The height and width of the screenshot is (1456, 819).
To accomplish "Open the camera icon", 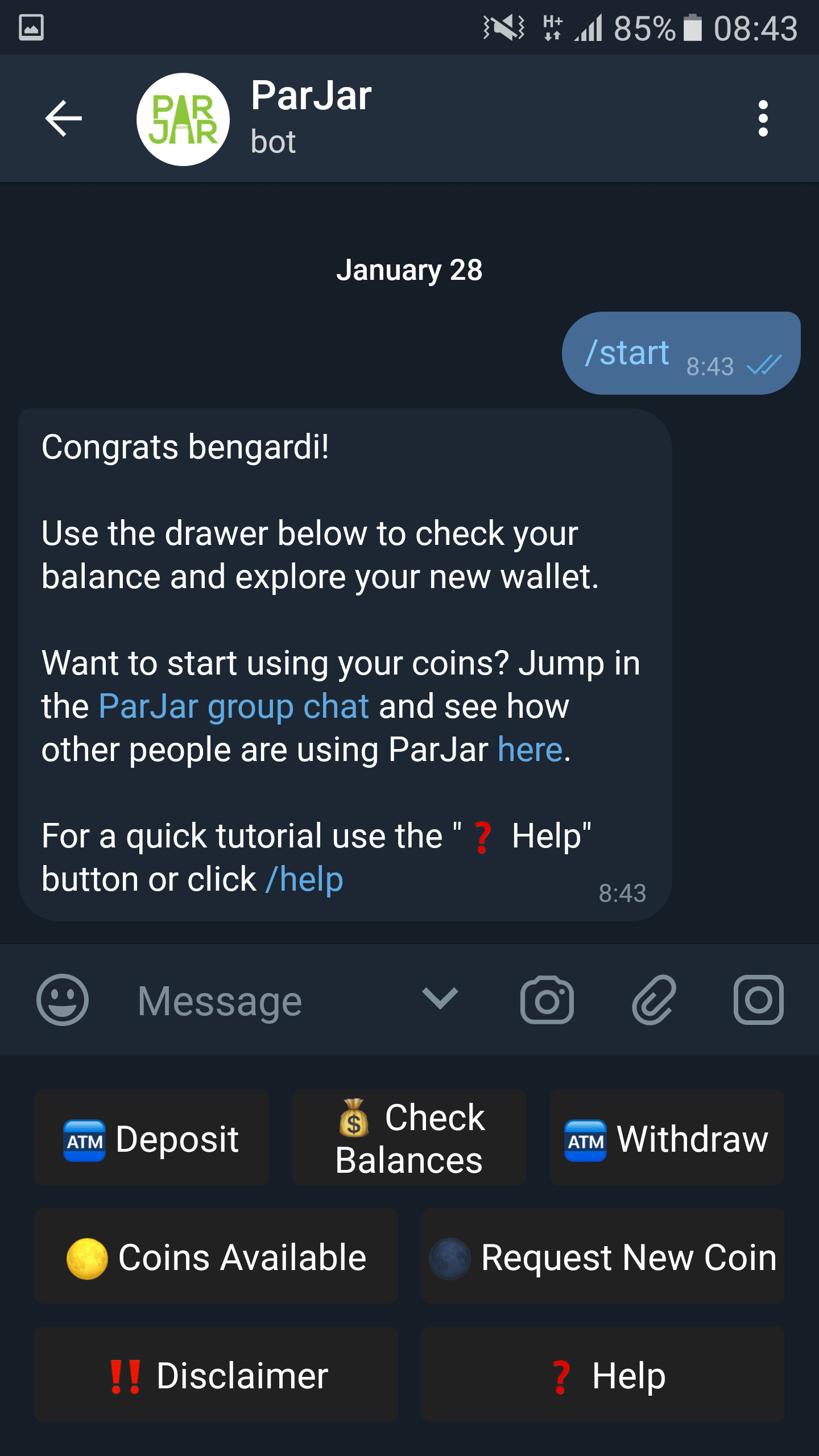I will point(547,1000).
